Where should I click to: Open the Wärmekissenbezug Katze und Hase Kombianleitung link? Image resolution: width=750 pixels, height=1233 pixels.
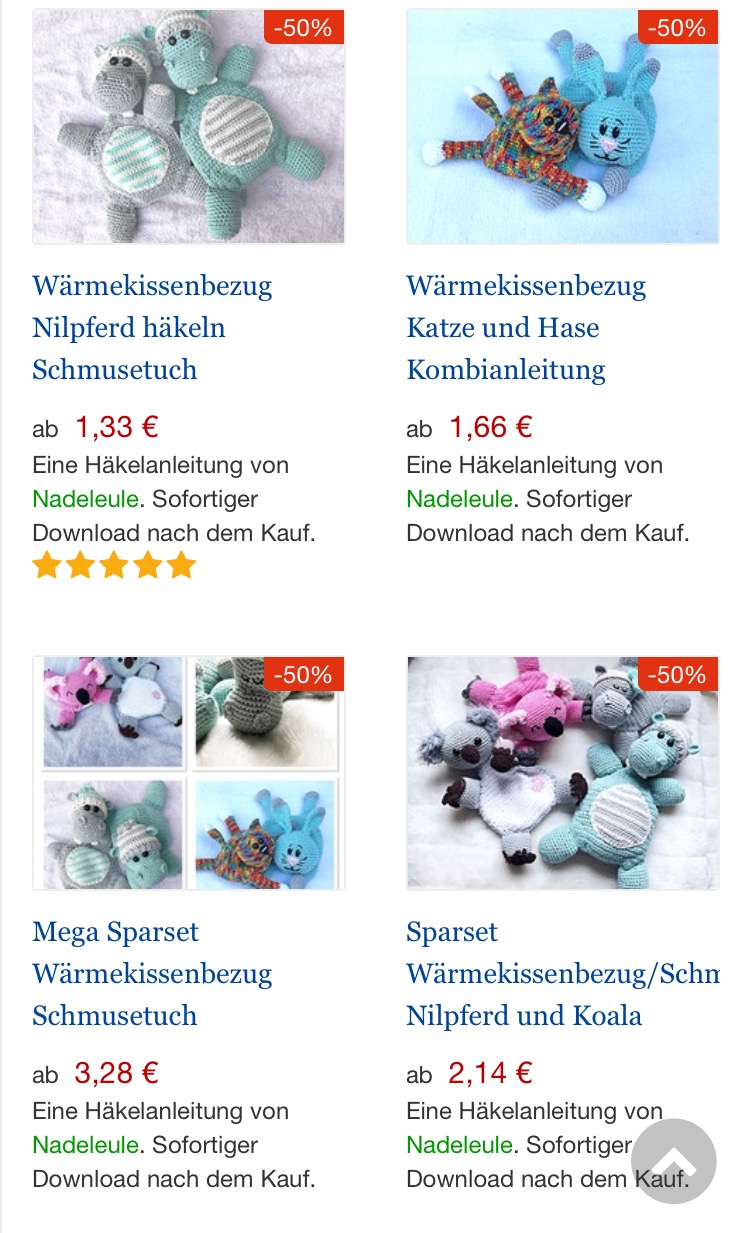click(526, 328)
